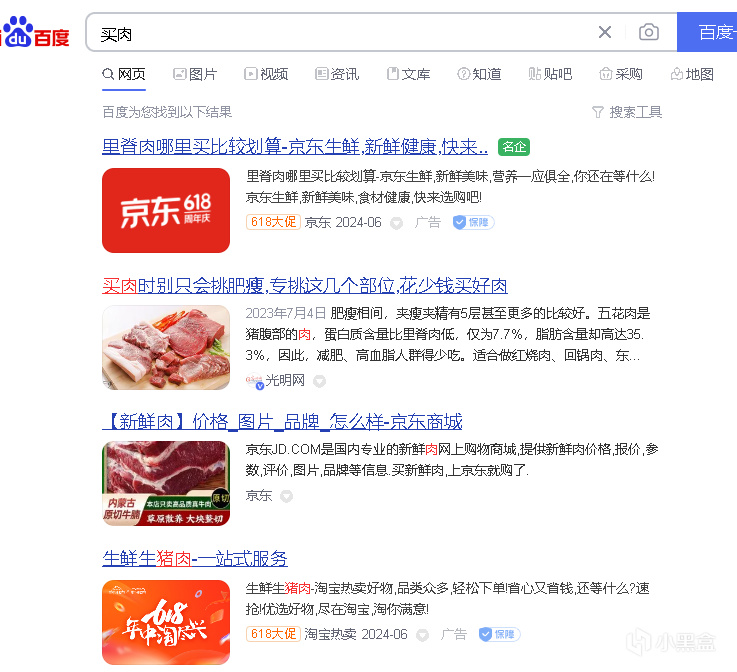
Task: Switch to the 图片 tab
Action: click(195, 74)
